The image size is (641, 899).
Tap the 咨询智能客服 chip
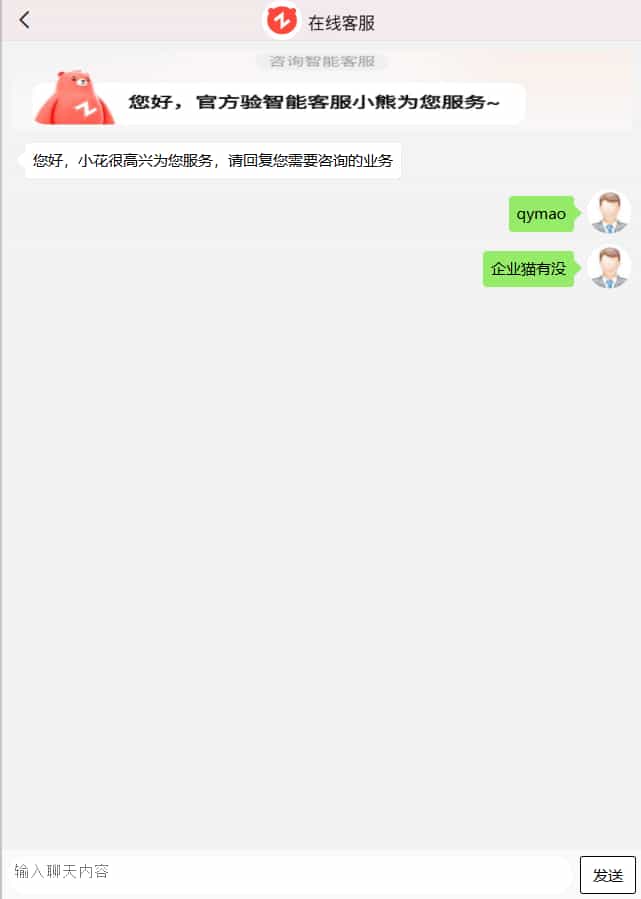(x=322, y=62)
